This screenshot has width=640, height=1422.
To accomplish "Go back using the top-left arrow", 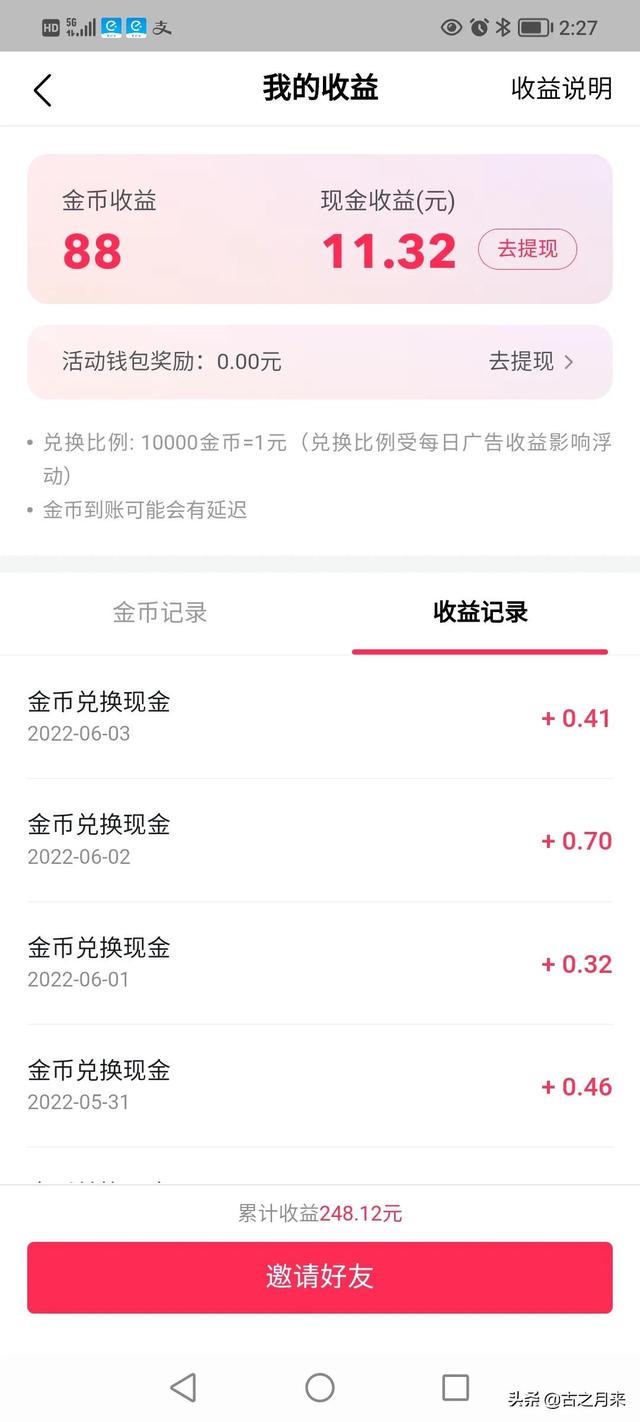I will tap(42, 90).
